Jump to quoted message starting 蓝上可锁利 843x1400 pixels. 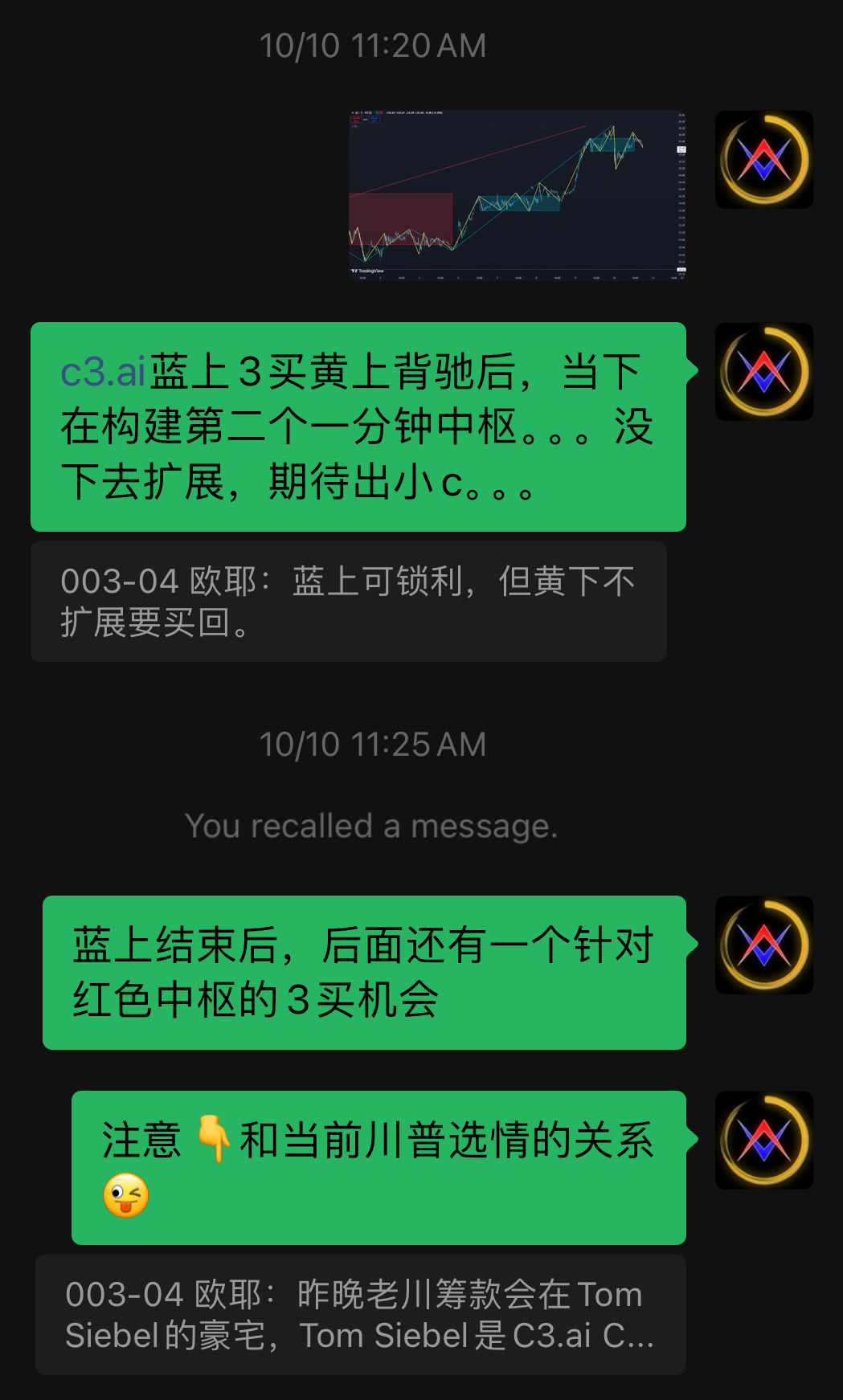(x=348, y=602)
